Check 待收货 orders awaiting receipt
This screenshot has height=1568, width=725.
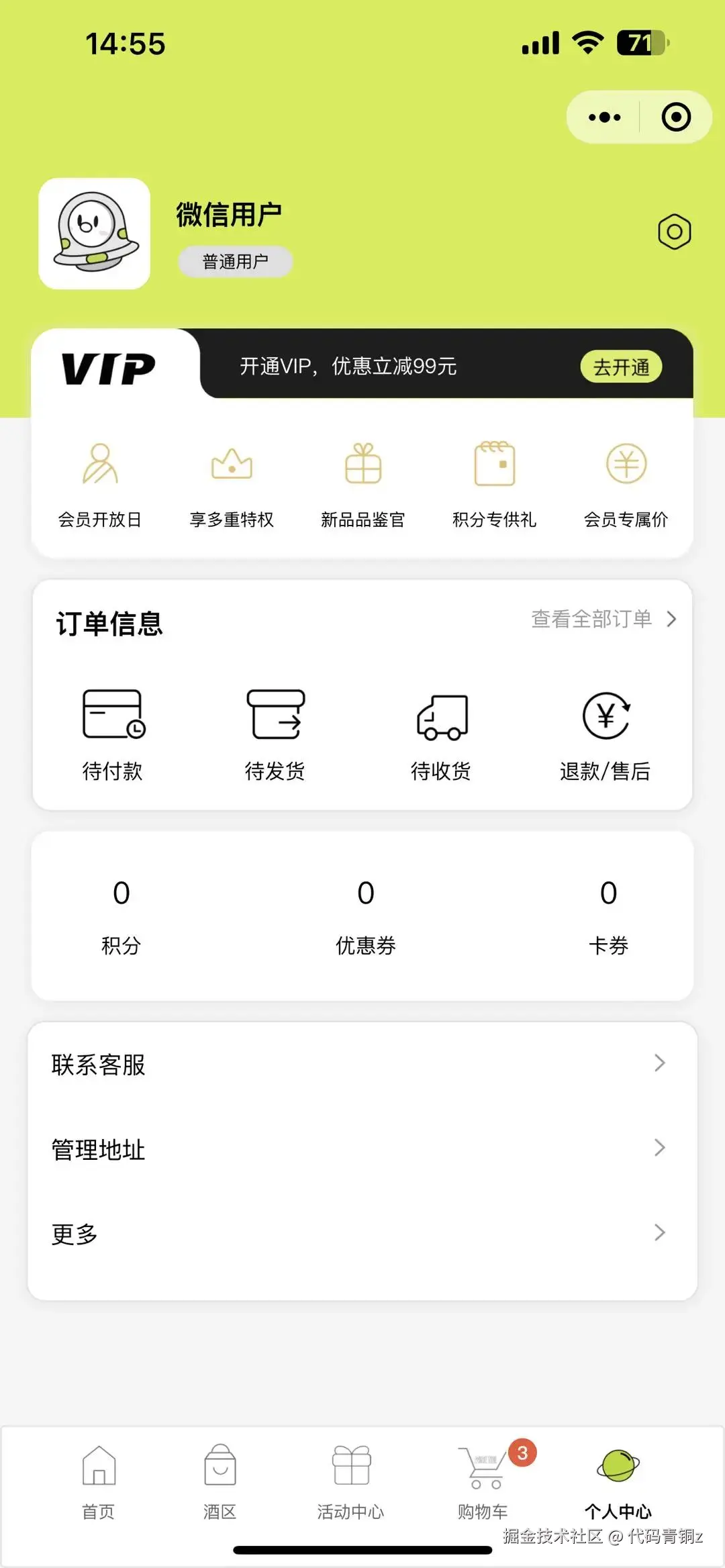(441, 734)
